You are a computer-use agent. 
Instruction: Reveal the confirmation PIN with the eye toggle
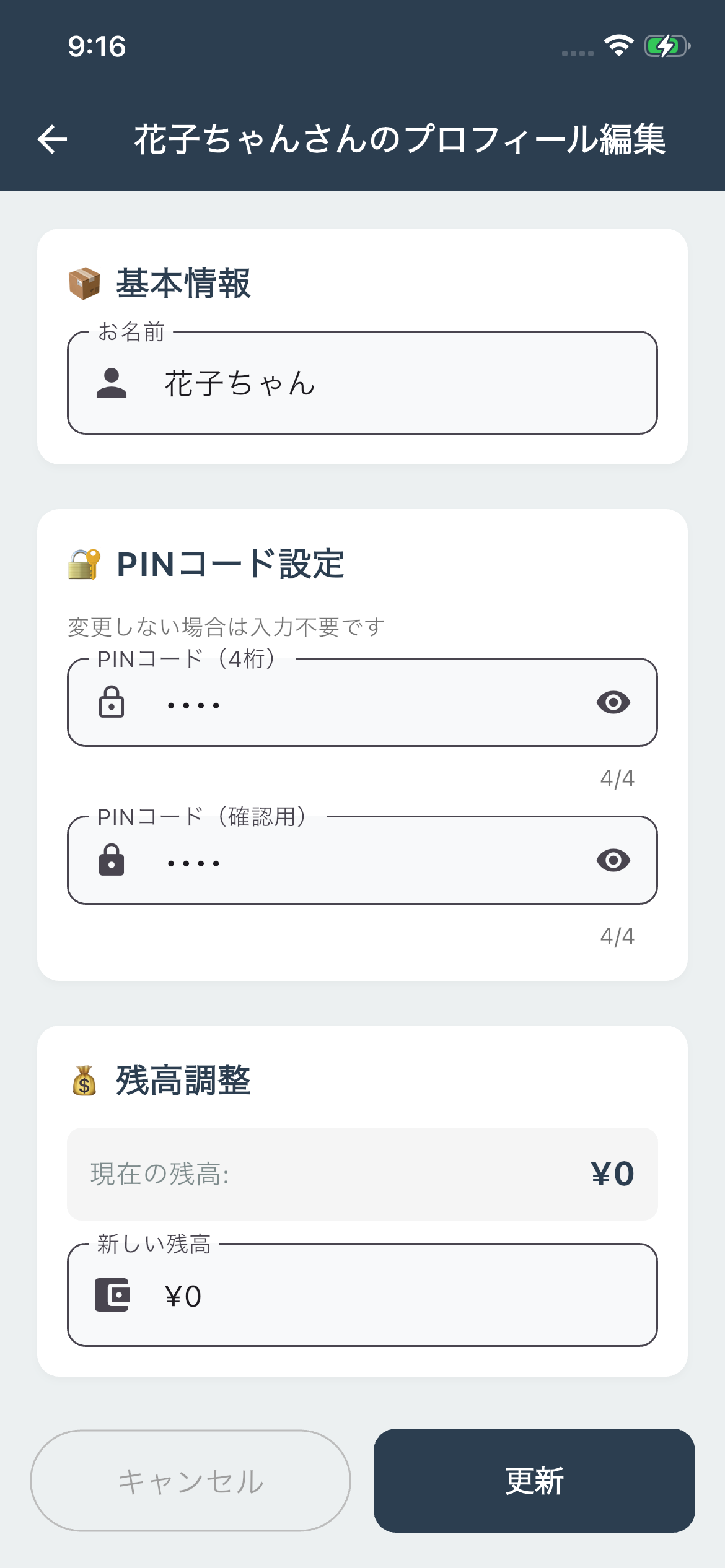[613, 861]
